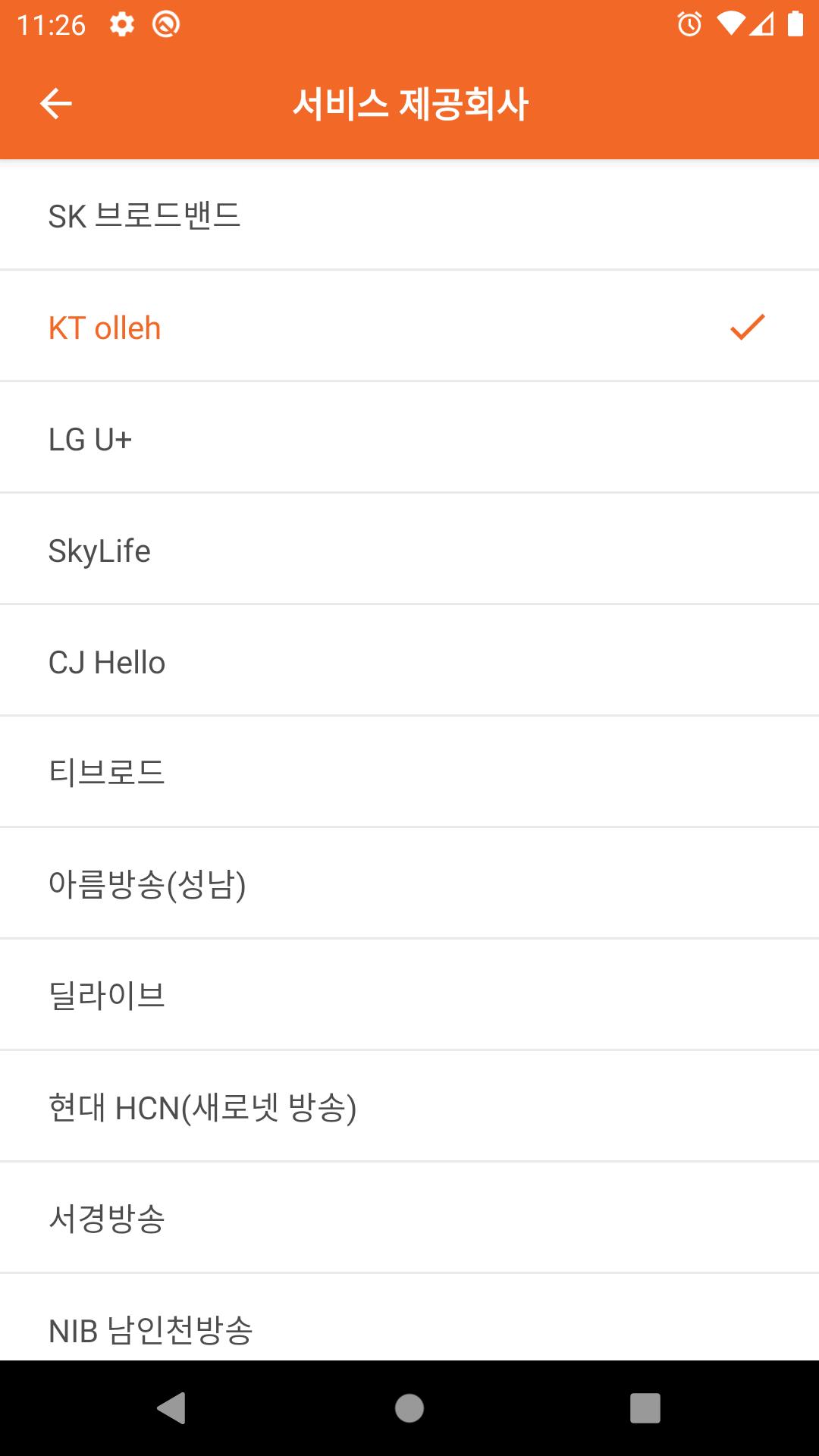The height and width of the screenshot is (1456, 819).
Task: Choose 아름방송(성남) from the list
Action: click(409, 884)
